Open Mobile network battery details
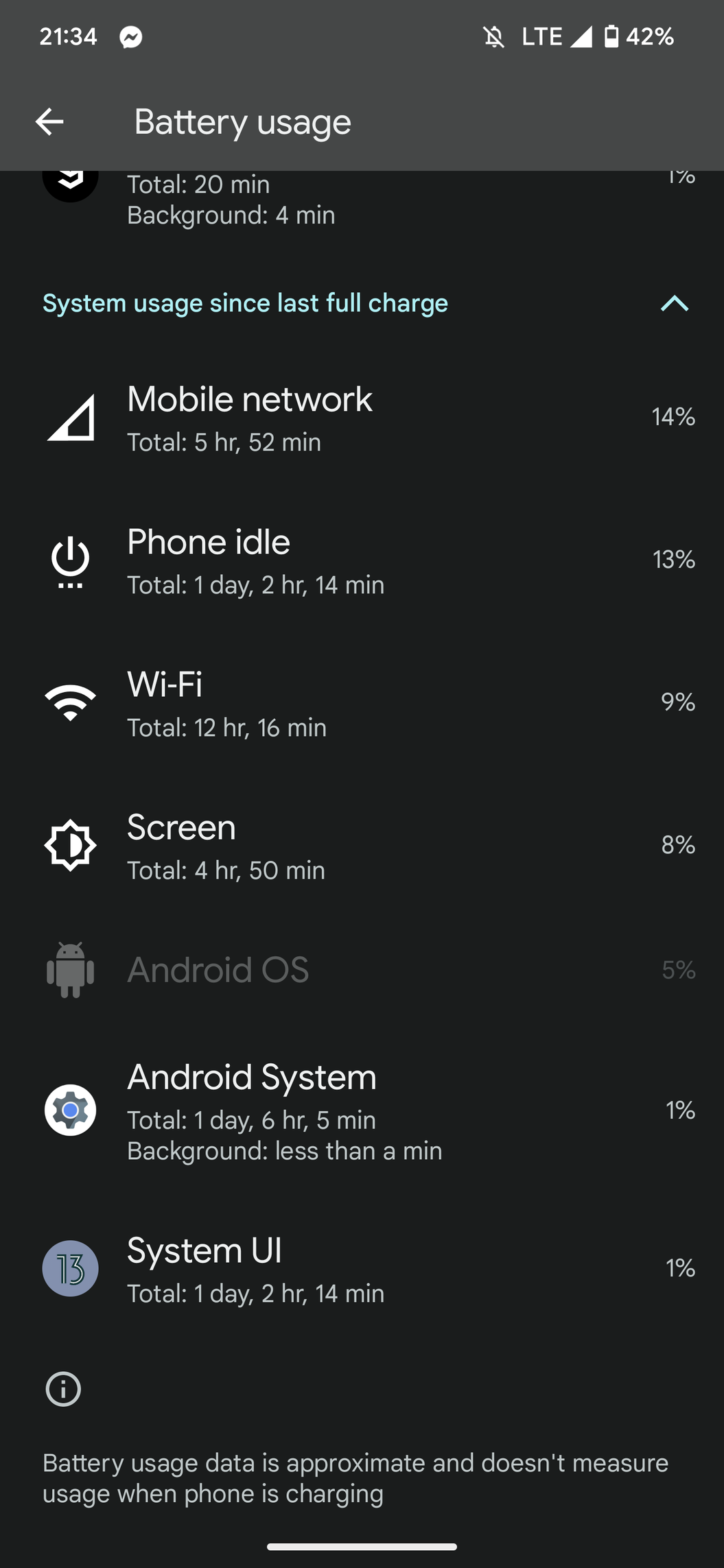724x1568 pixels. [x=362, y=418]
